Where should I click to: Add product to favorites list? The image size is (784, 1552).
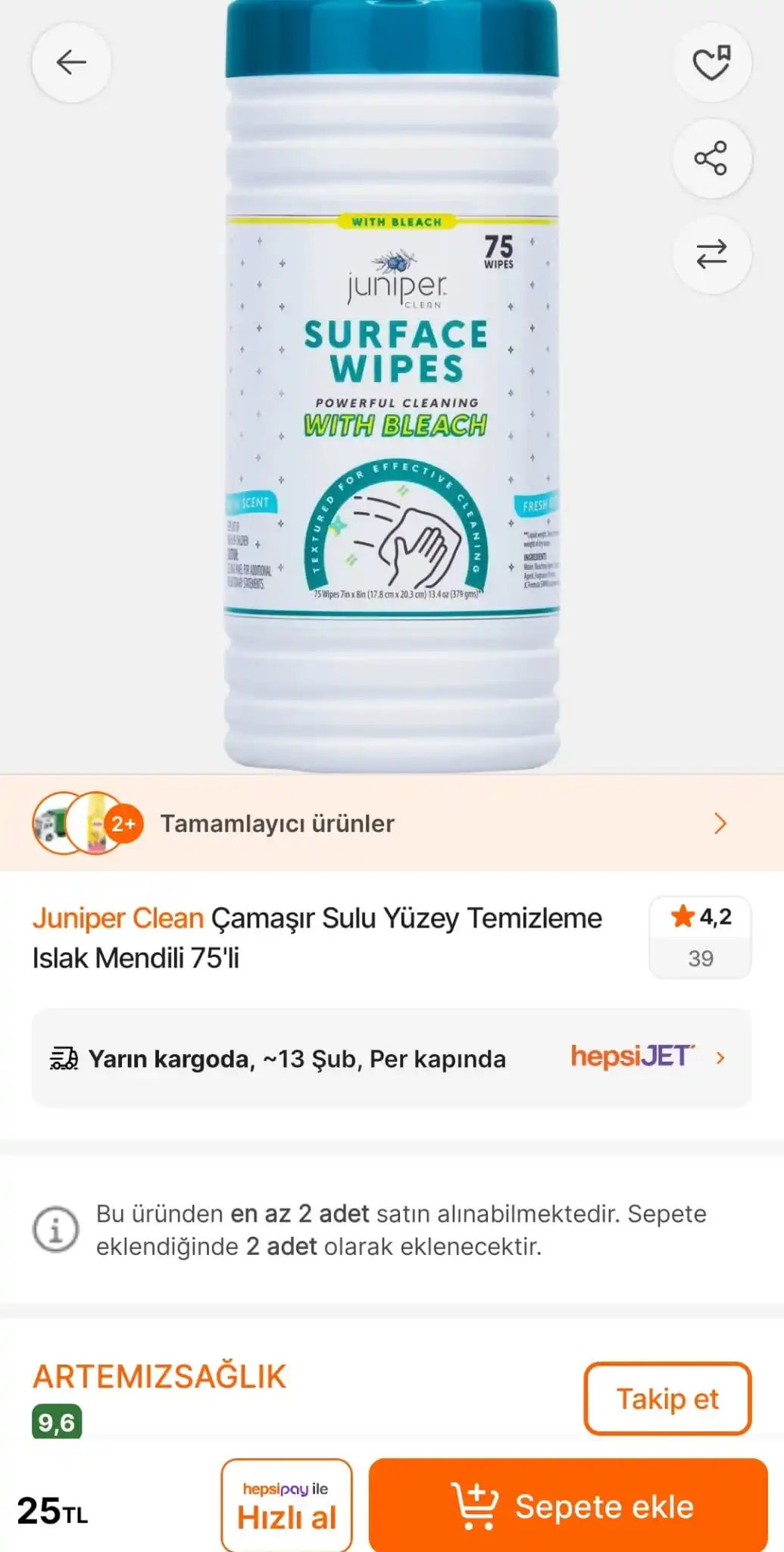[x=711, y=62]
